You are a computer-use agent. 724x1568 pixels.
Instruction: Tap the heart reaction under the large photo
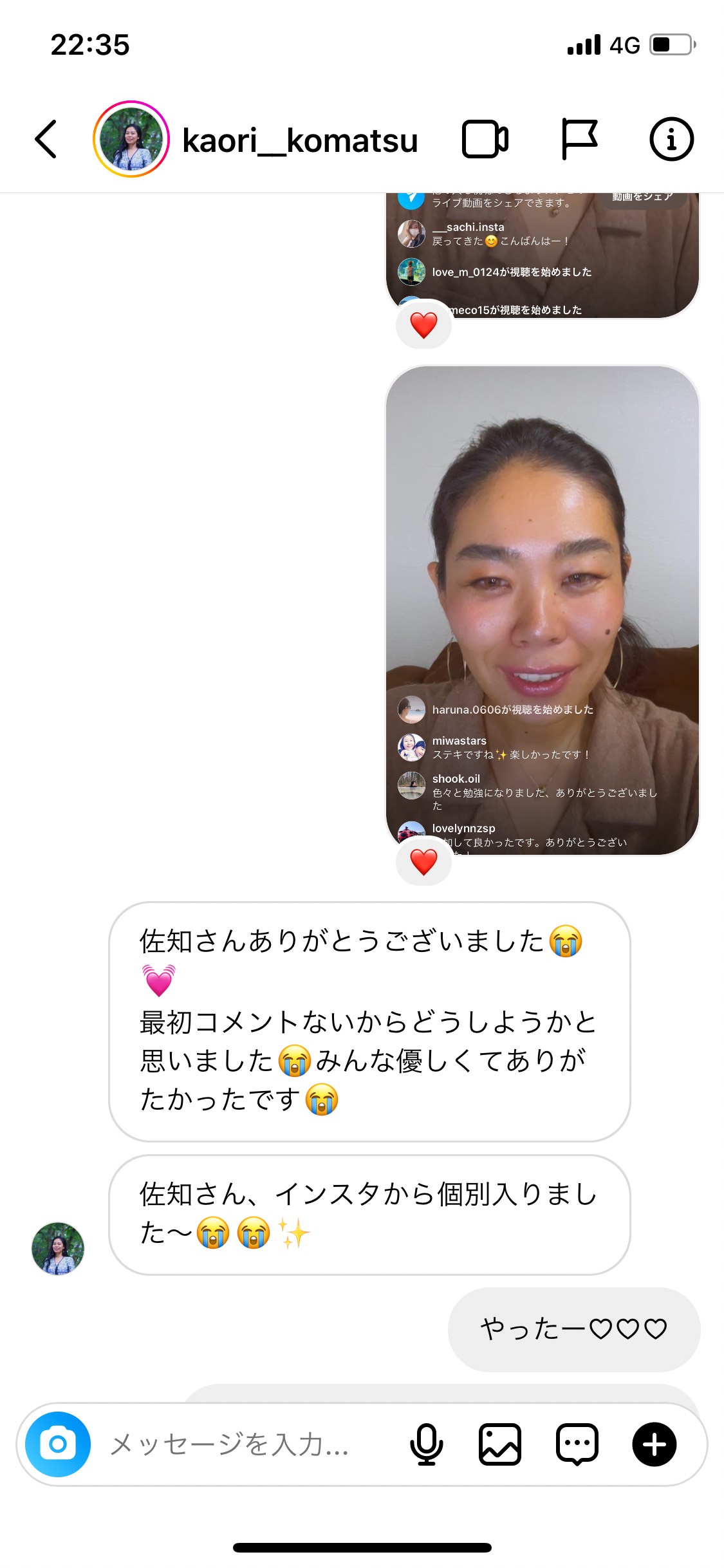(x=423, y=862)
